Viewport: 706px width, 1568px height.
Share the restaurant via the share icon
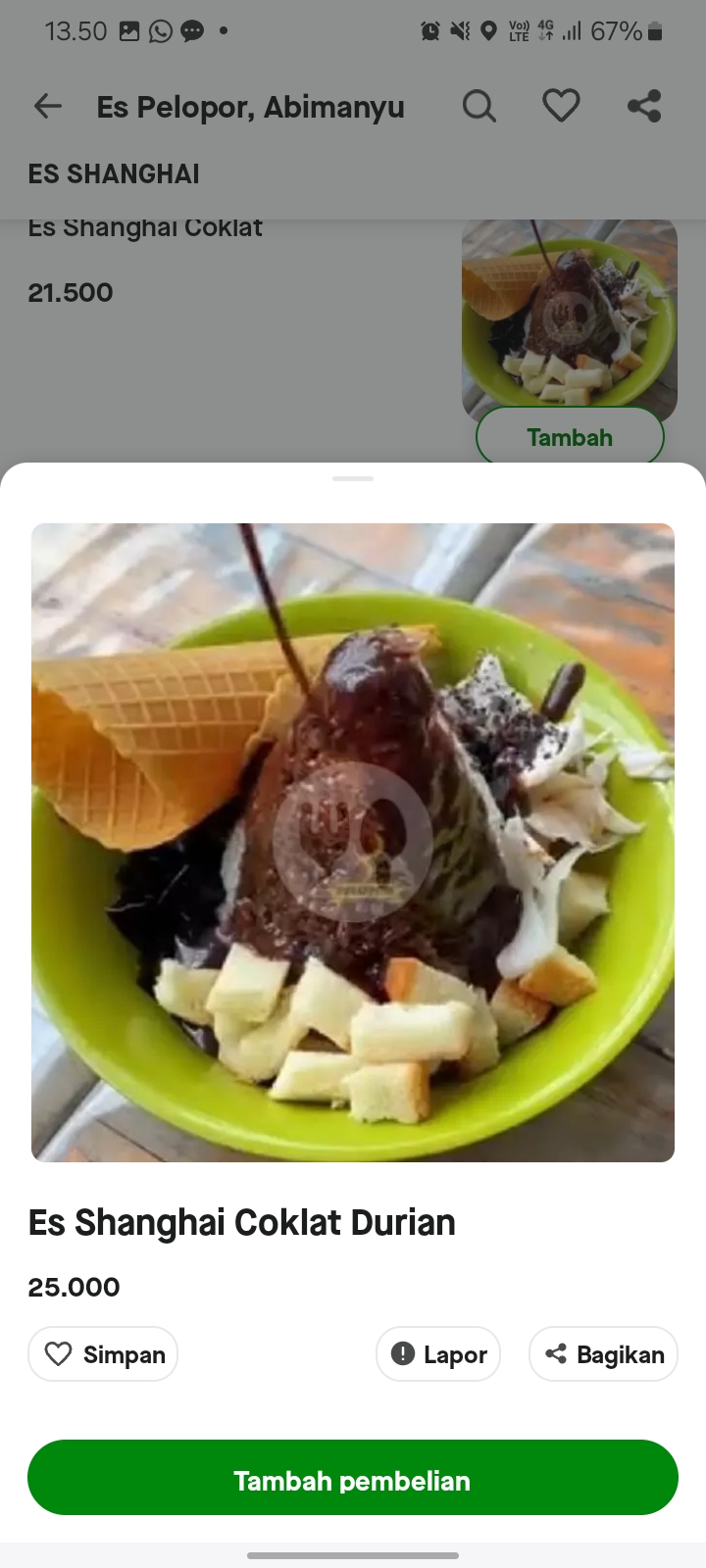(644, 106)
